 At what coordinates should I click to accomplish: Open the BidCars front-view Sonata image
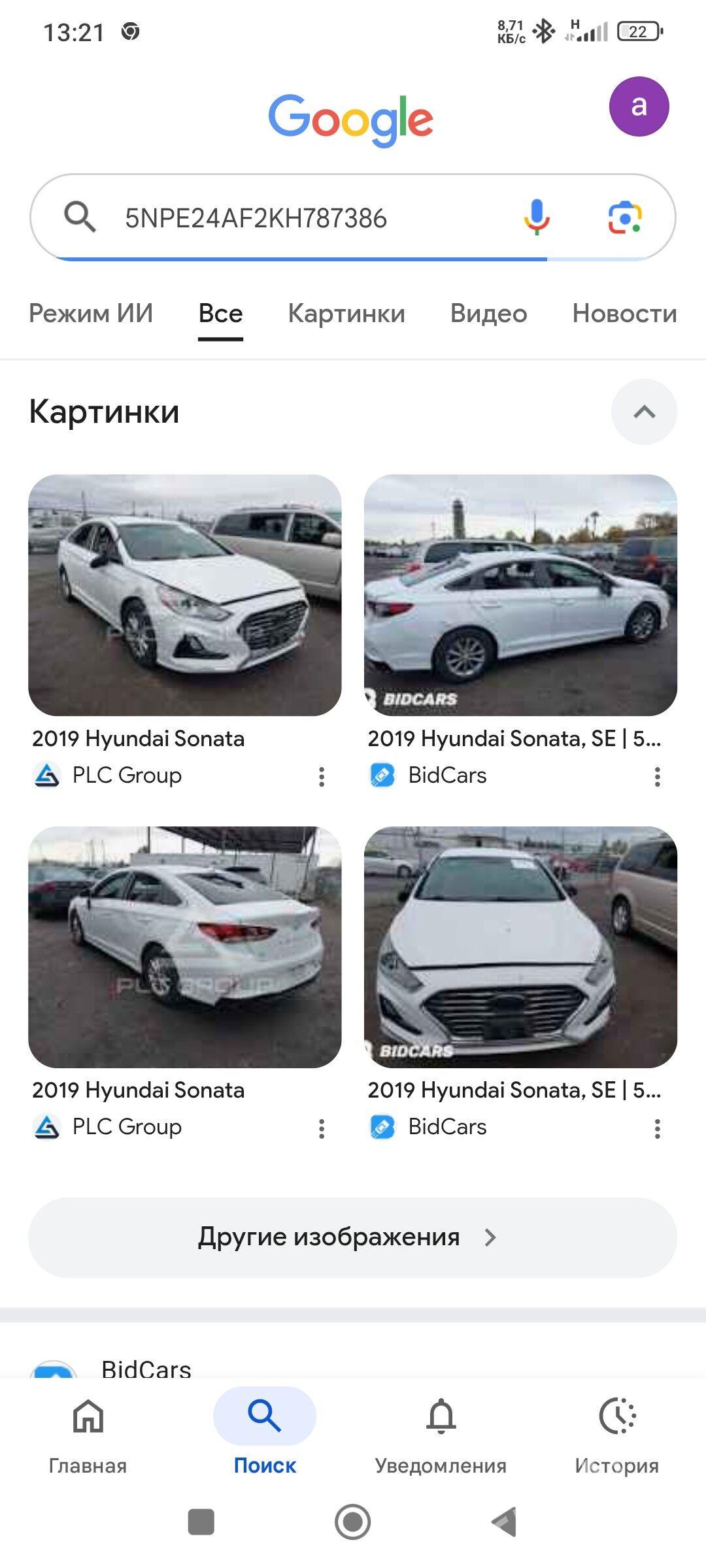pos(520,947)
